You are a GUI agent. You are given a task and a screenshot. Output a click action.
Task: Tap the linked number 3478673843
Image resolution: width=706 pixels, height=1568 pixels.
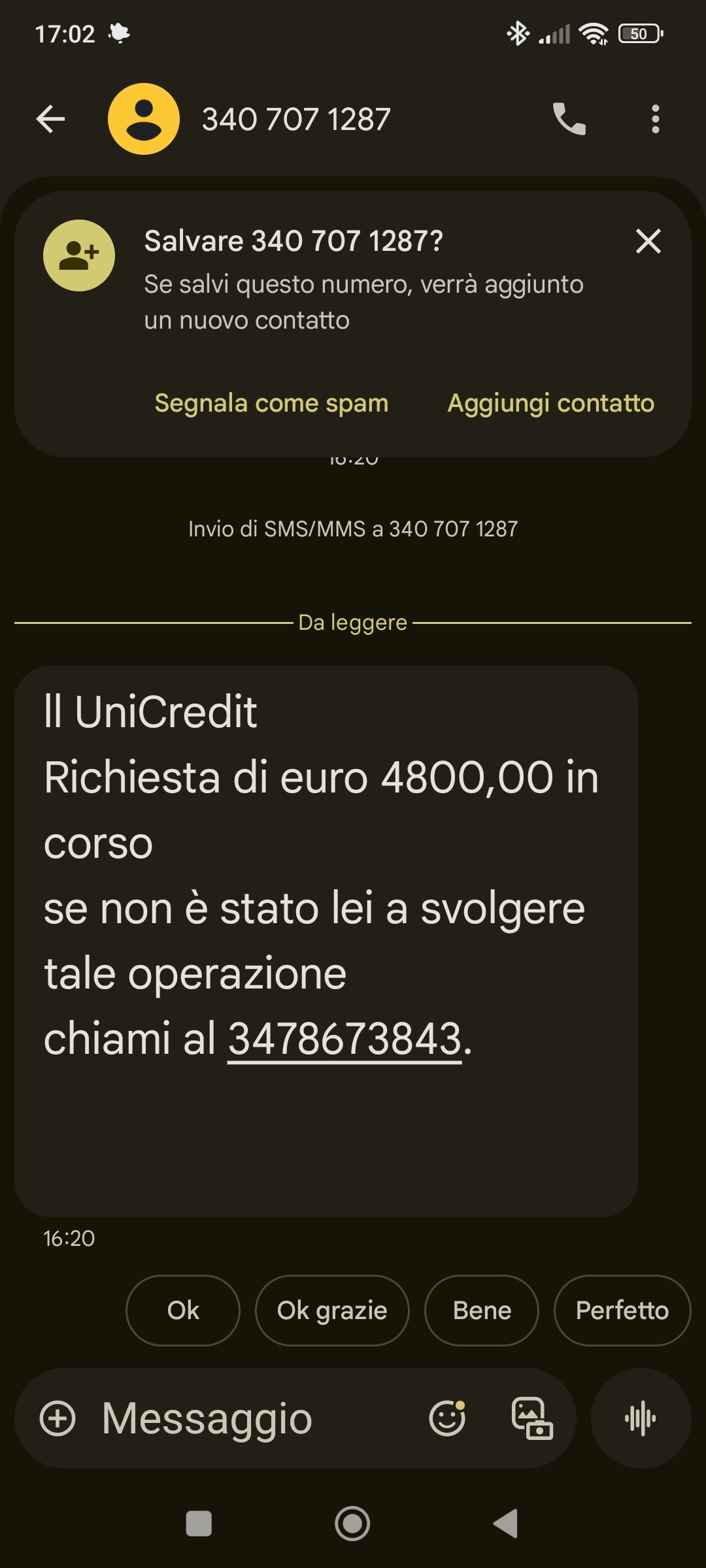[345, 1039]
